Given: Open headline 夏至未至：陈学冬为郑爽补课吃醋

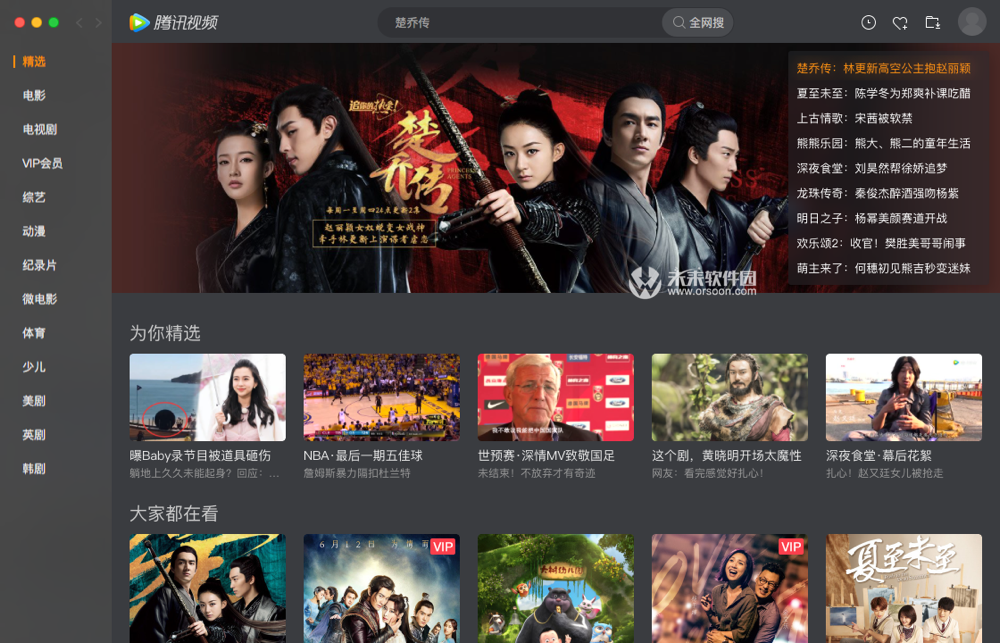Looking at the screenshot, I should pyautogui.click(x=883, y=93).
